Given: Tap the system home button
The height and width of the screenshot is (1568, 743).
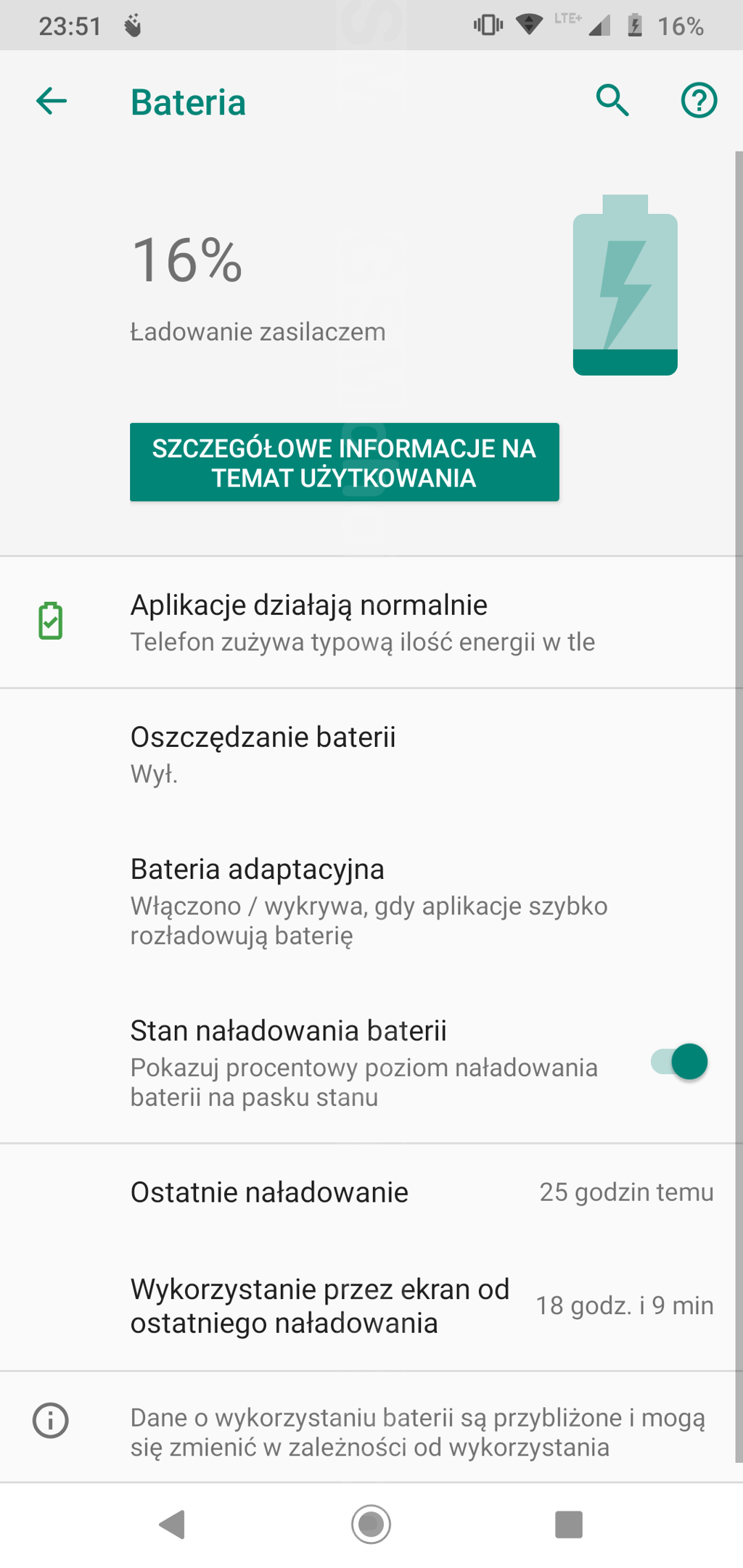Looking at the screenshot, I should 371,1524.
